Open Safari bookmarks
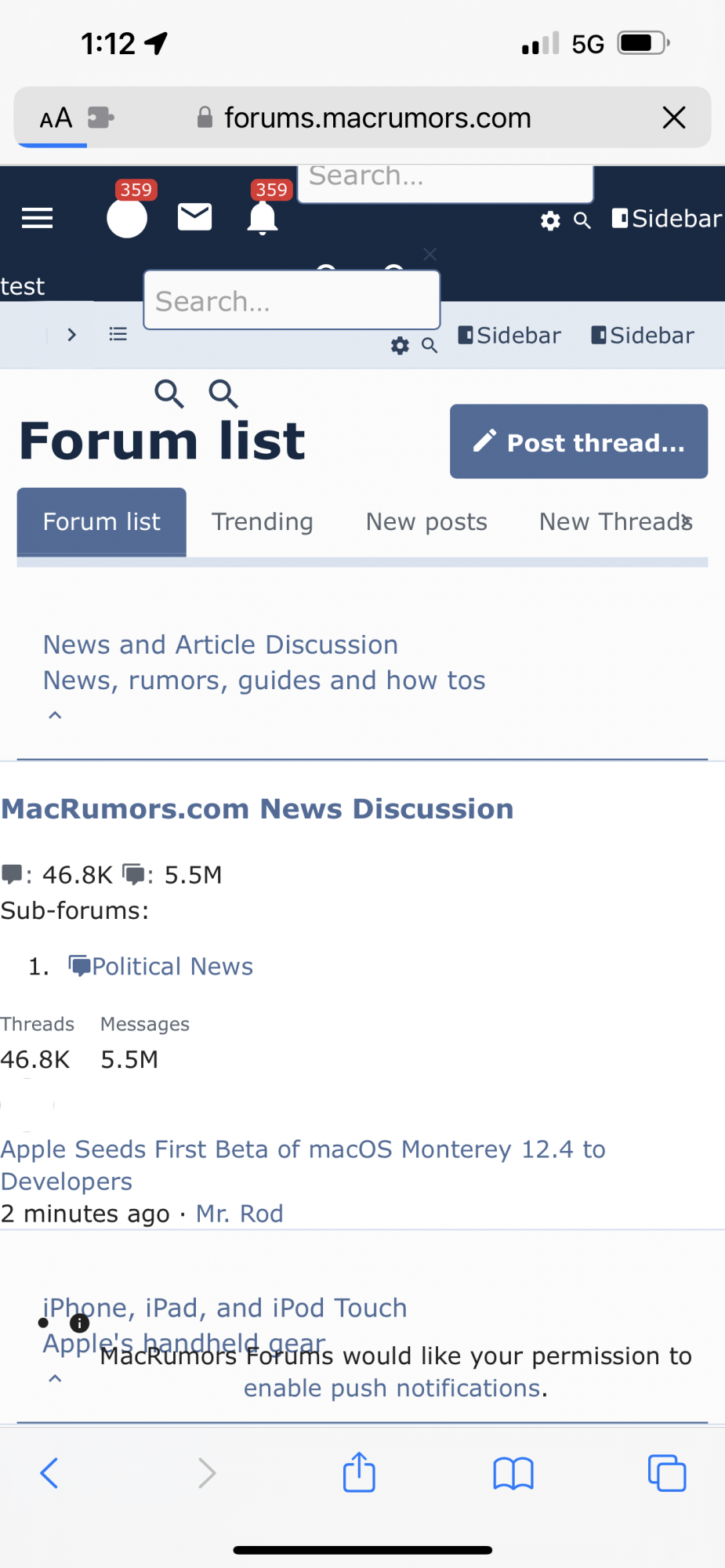 coord(513,1473)
